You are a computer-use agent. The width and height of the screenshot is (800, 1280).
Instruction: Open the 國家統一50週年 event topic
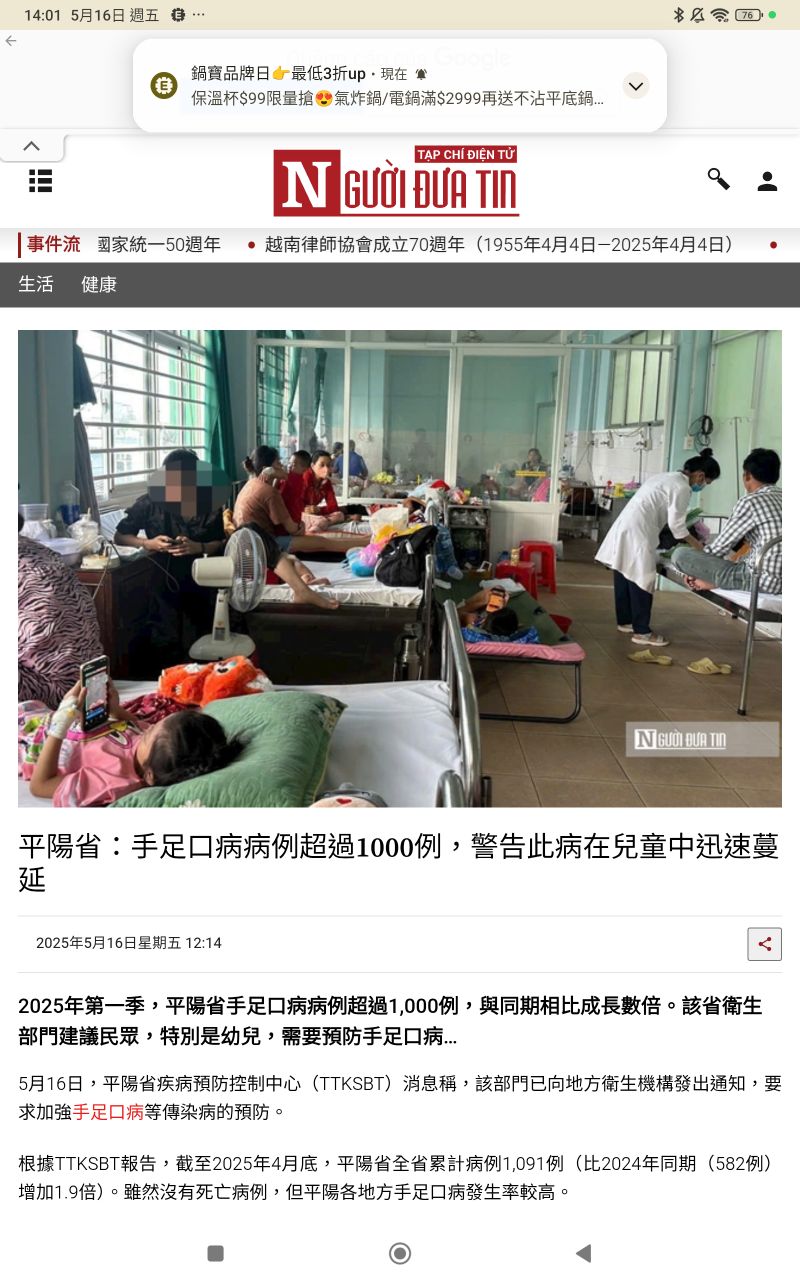(158, 245)
